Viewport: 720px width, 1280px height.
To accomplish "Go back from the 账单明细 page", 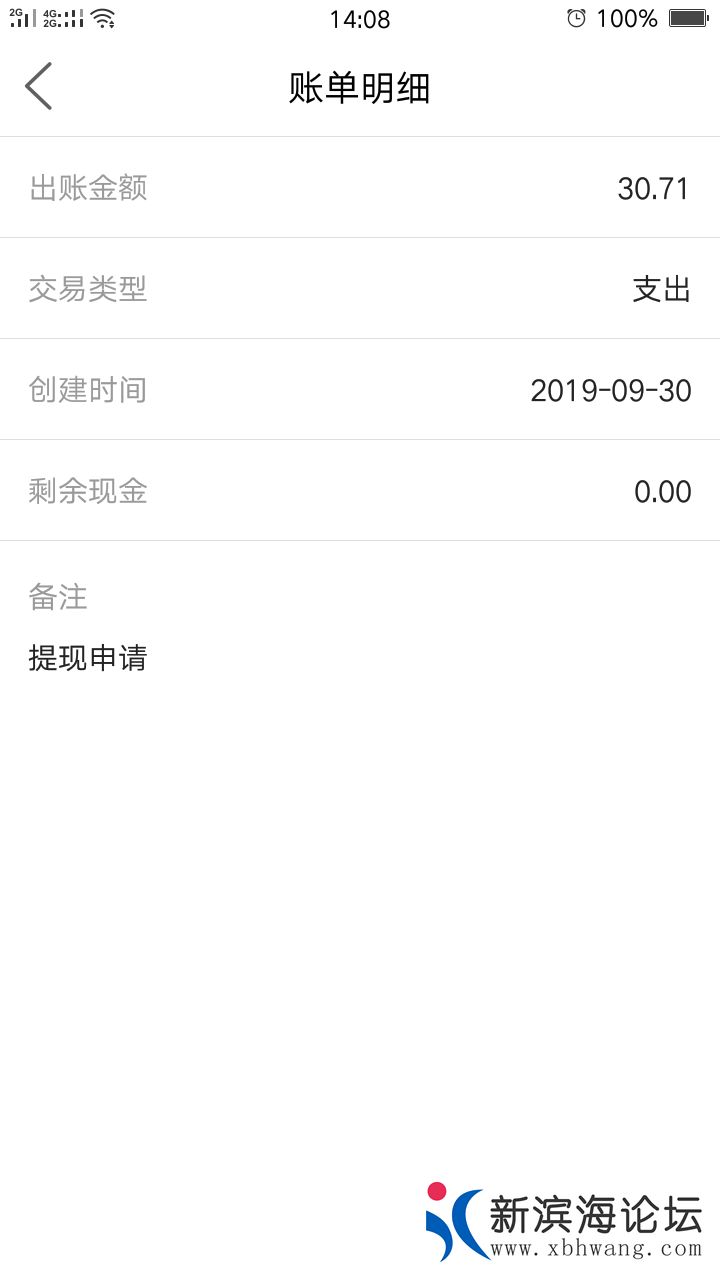I will click(x=38, y=86).
